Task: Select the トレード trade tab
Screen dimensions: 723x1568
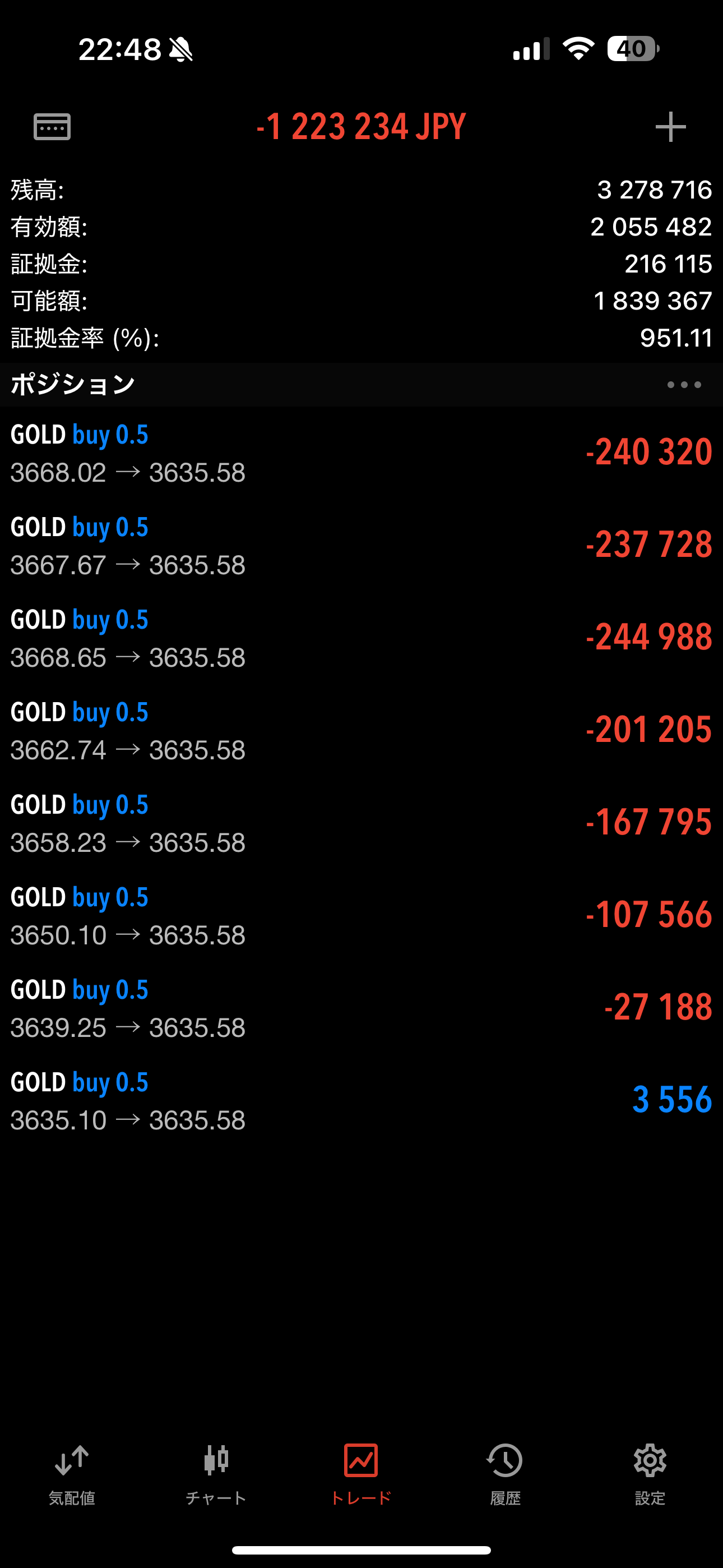Action: (361, 1474)
